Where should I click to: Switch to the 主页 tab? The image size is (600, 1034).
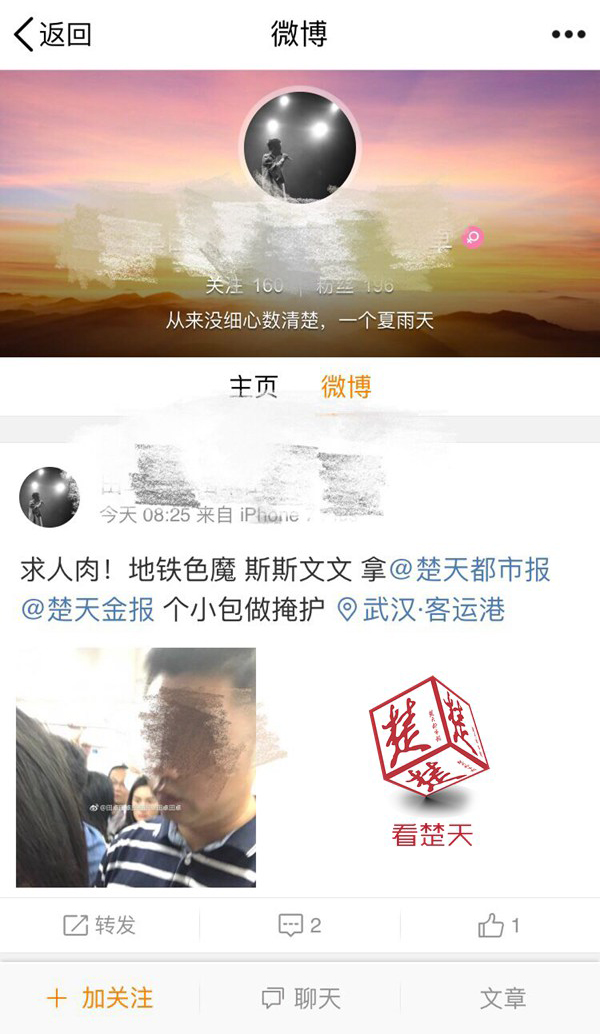pos(254,386)
